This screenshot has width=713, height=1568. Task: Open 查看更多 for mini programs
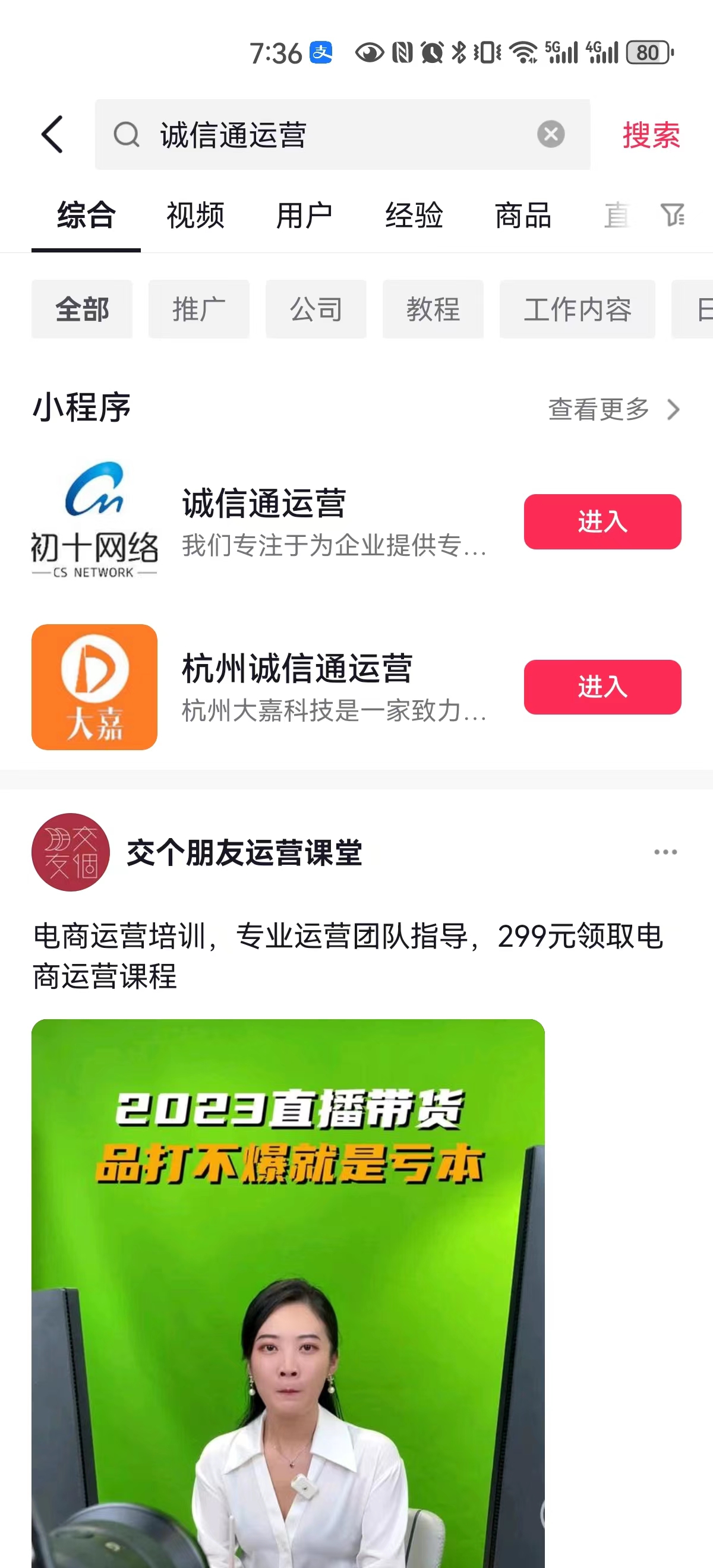[x=613, y=409]
